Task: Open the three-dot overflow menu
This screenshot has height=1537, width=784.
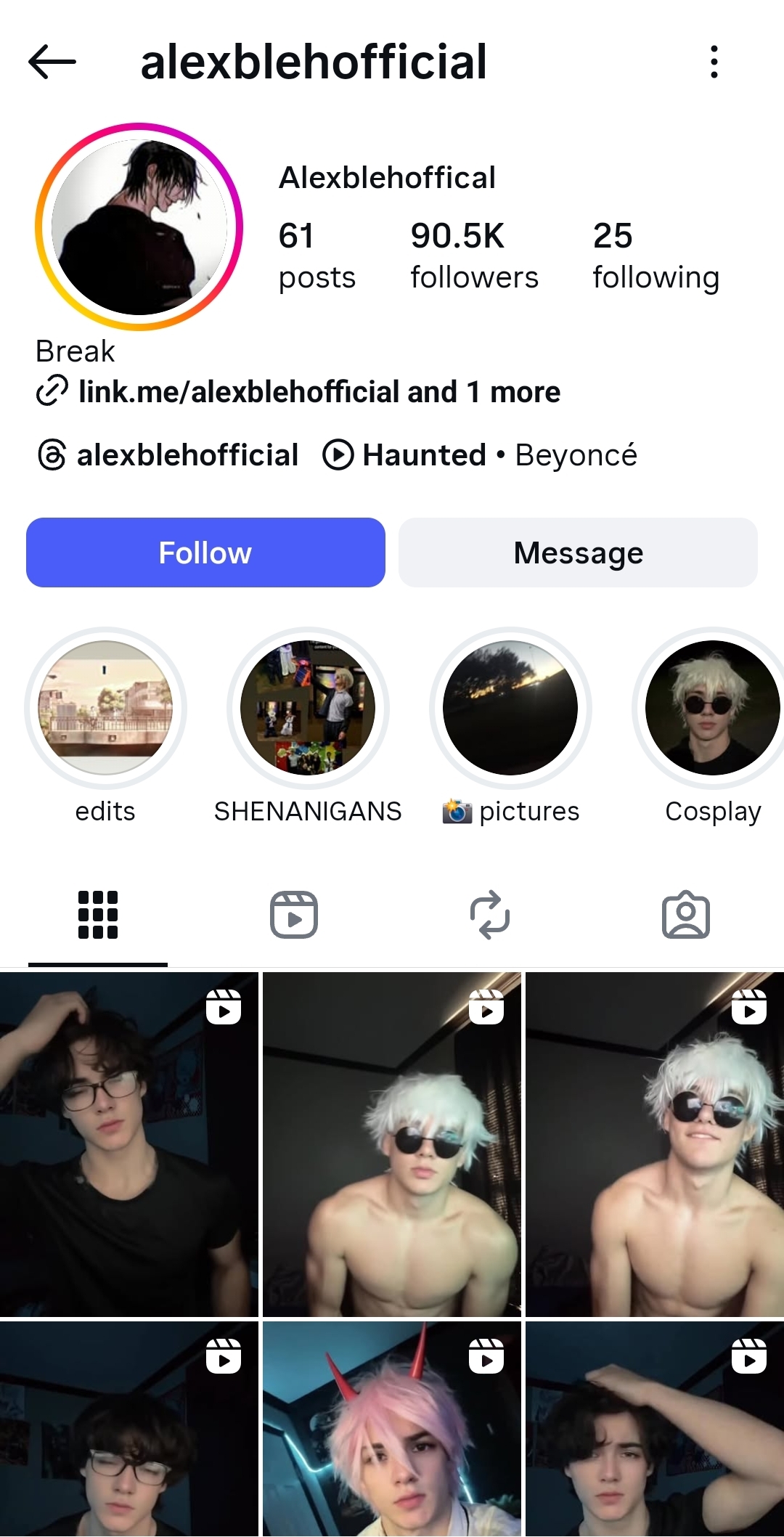Action: point(714,62)
